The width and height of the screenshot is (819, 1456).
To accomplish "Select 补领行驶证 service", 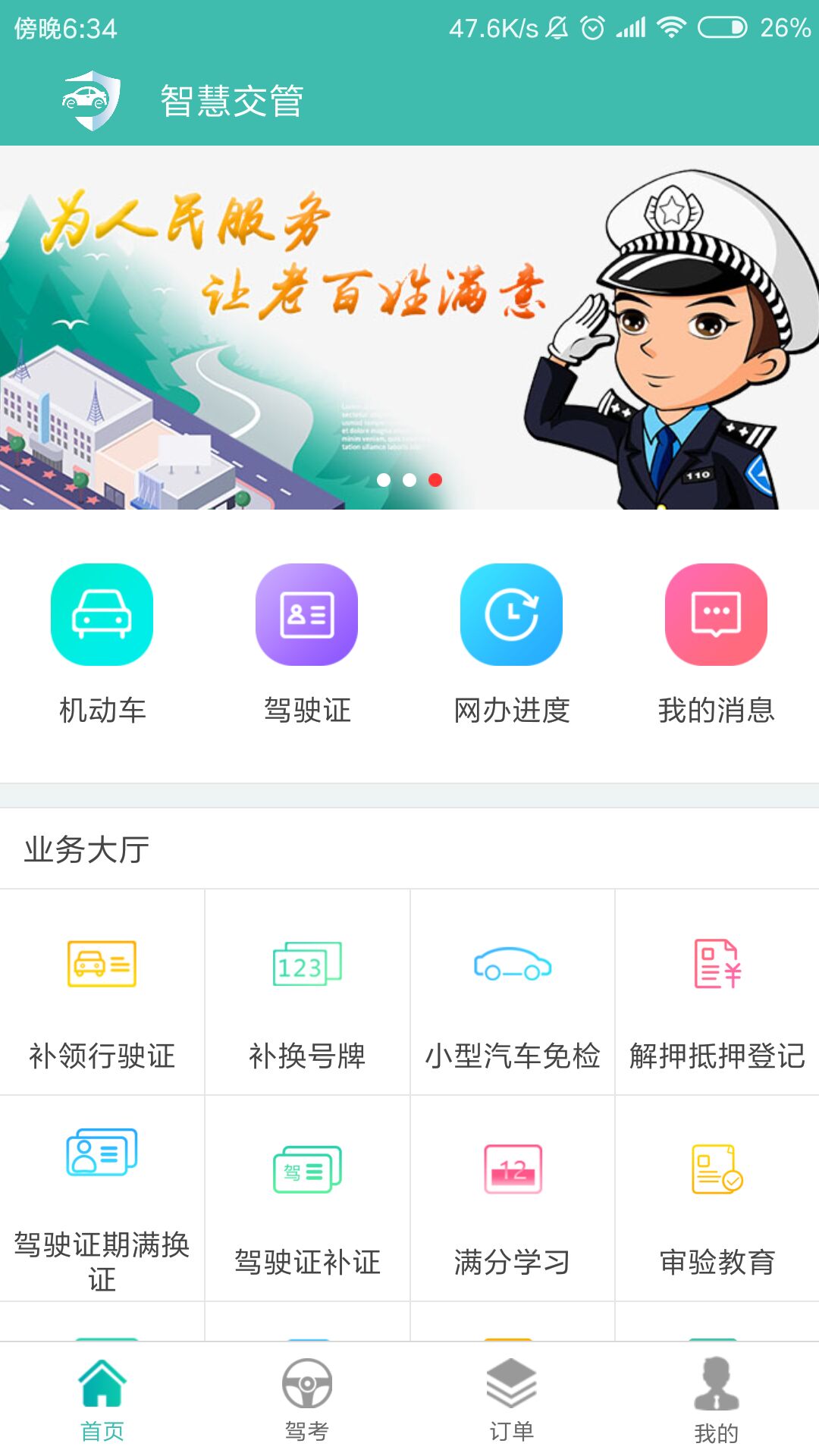I will [x=102, y=992].
